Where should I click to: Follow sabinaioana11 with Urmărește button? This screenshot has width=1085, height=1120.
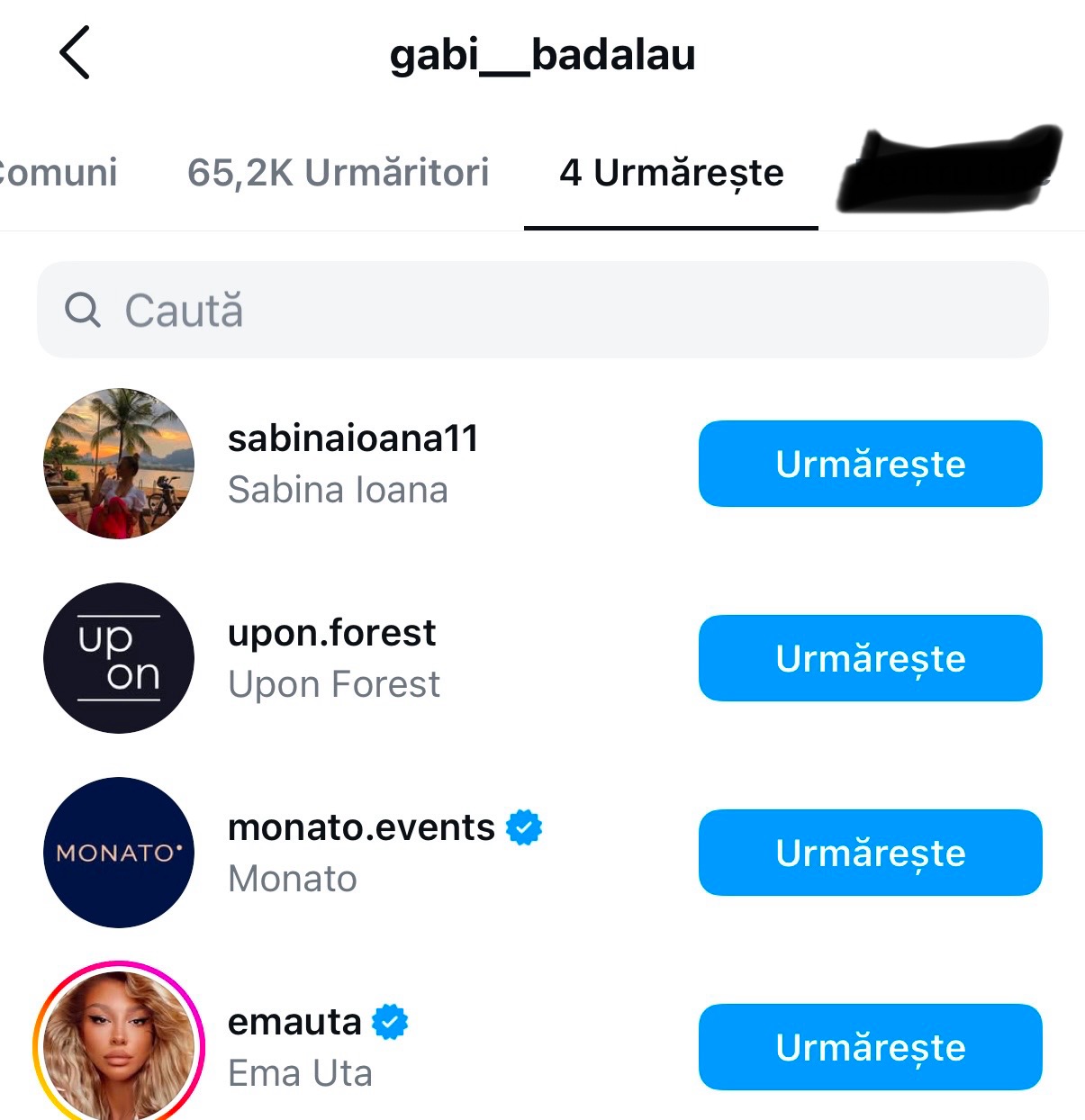[x=870, y=464]
